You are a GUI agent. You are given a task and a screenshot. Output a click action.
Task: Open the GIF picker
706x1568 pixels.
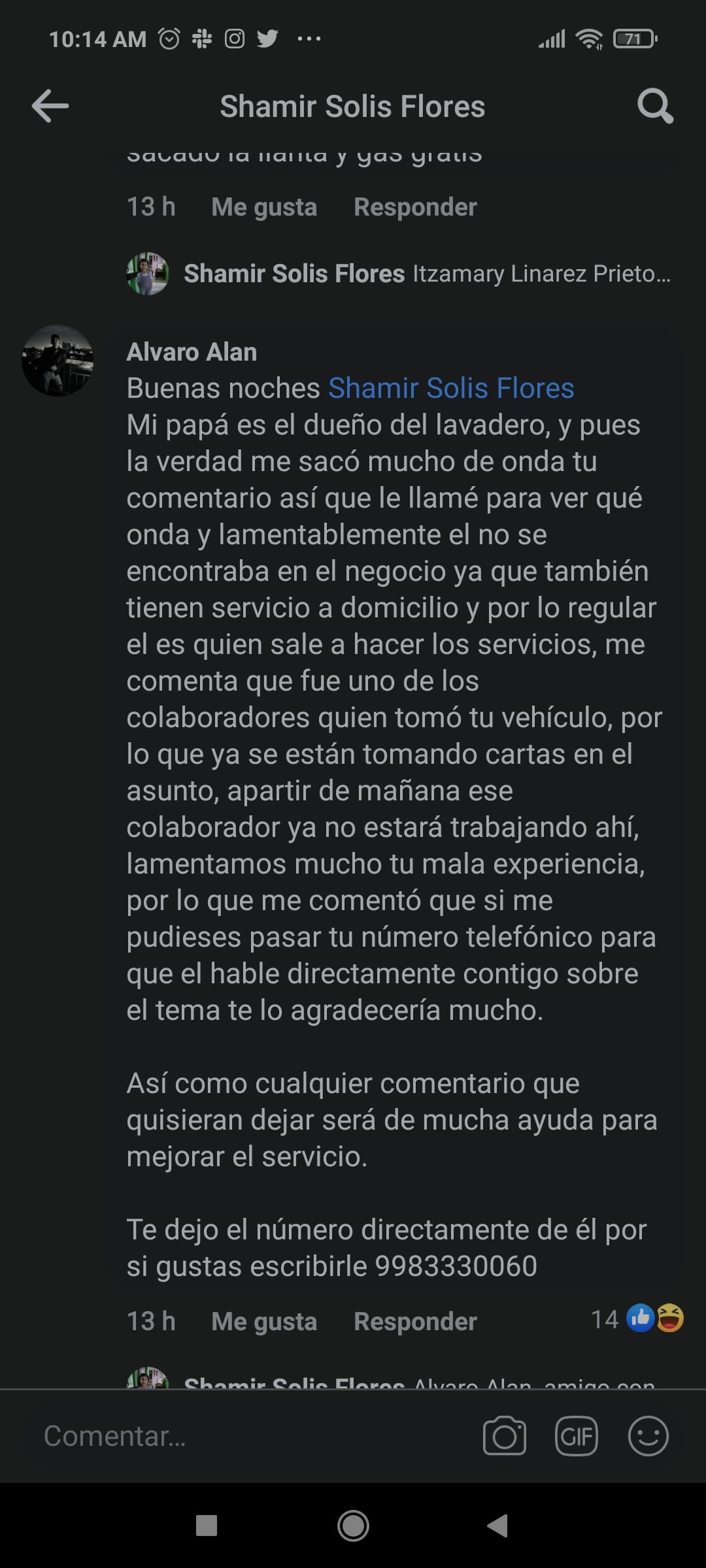click(576, 1436)
